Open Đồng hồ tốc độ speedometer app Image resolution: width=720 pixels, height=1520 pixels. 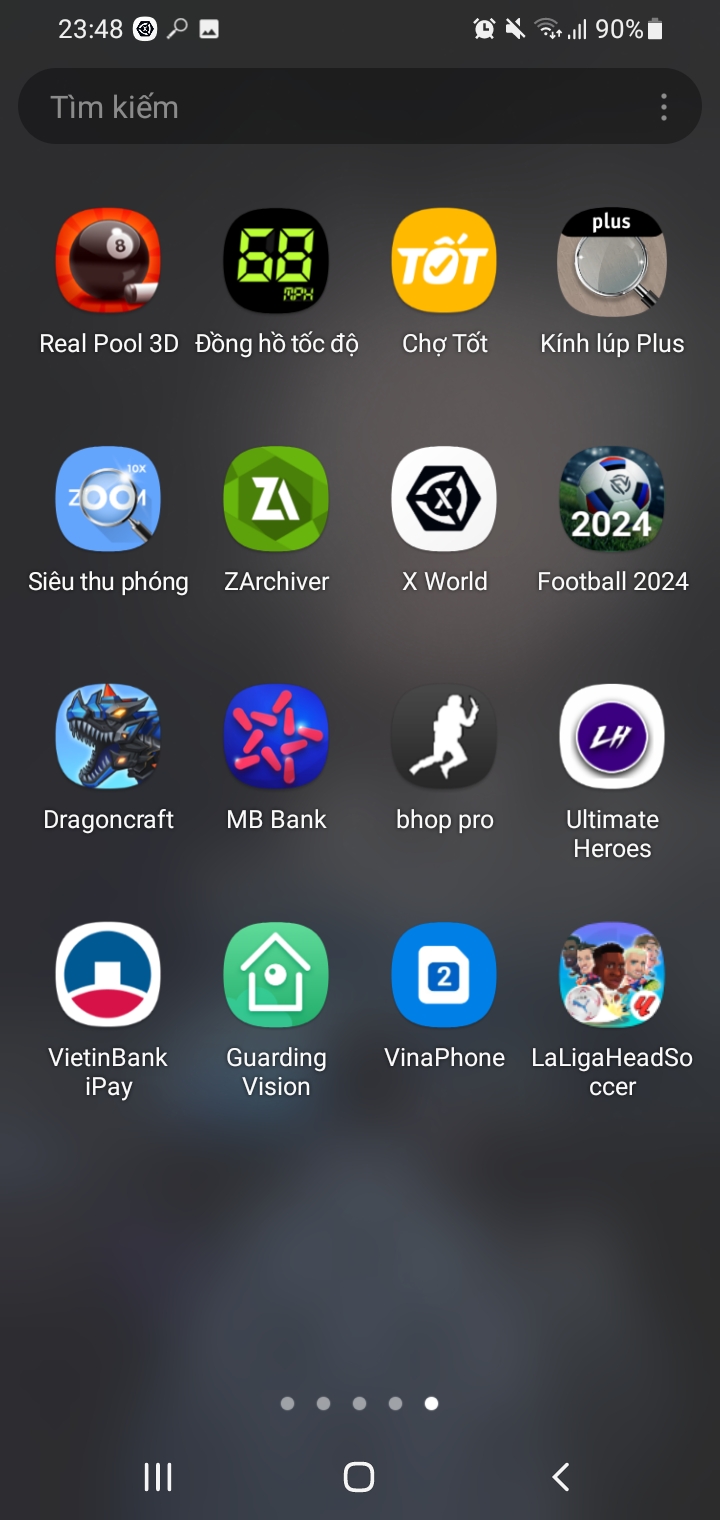276,261
